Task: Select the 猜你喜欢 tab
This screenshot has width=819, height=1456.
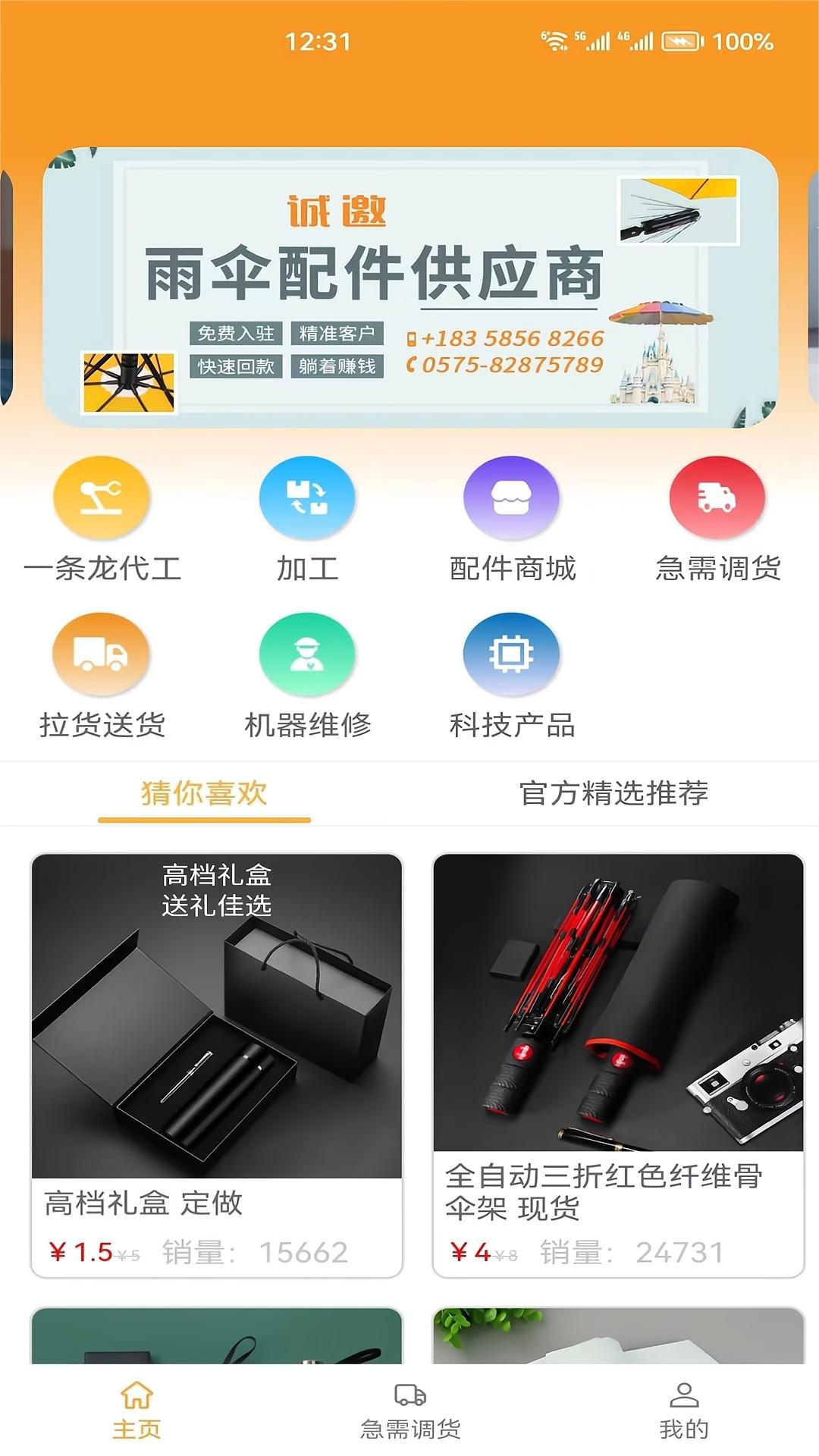Action: pos(203,793)
